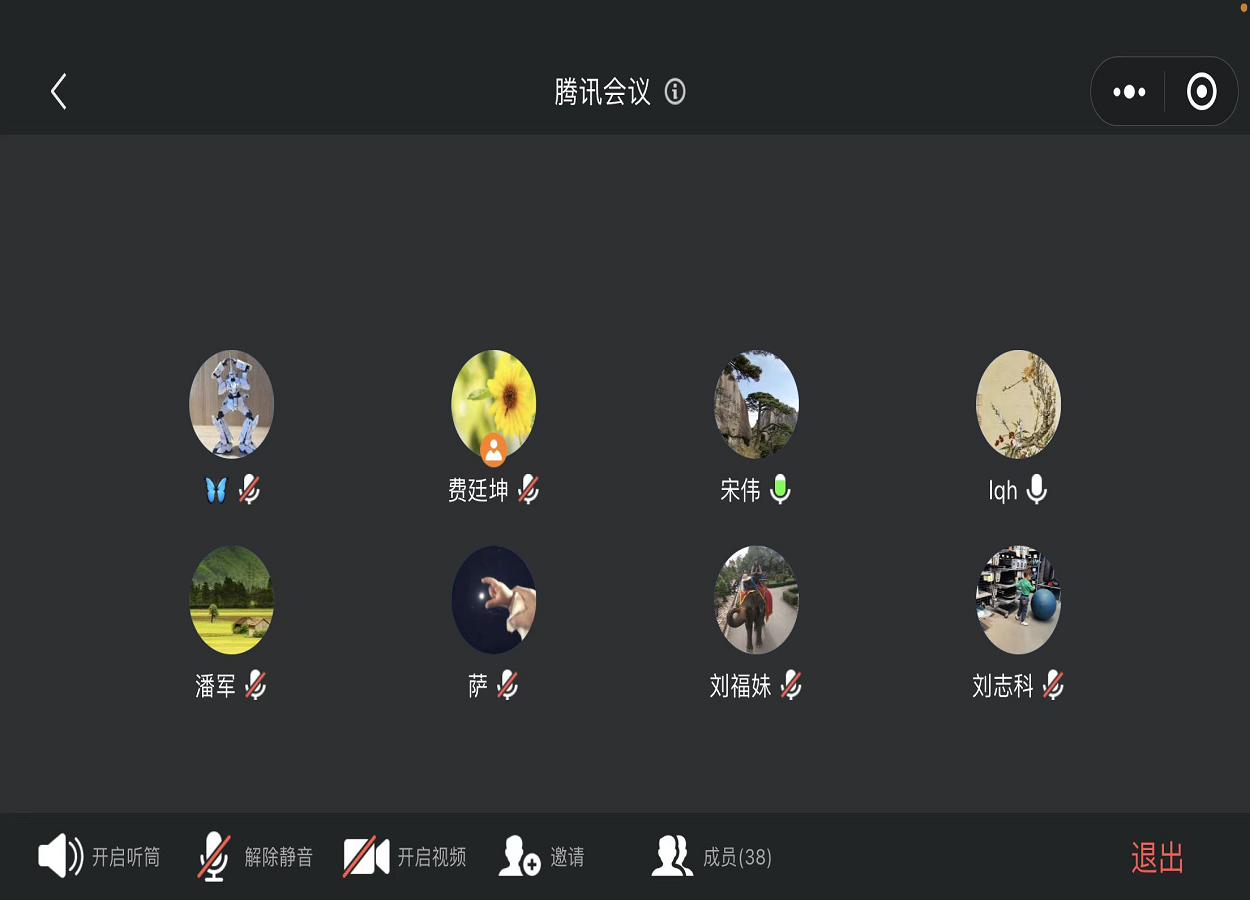Select participant 潘军's avatar
Viewport: 1250px width, 900px height.
(x=232, y=599)
